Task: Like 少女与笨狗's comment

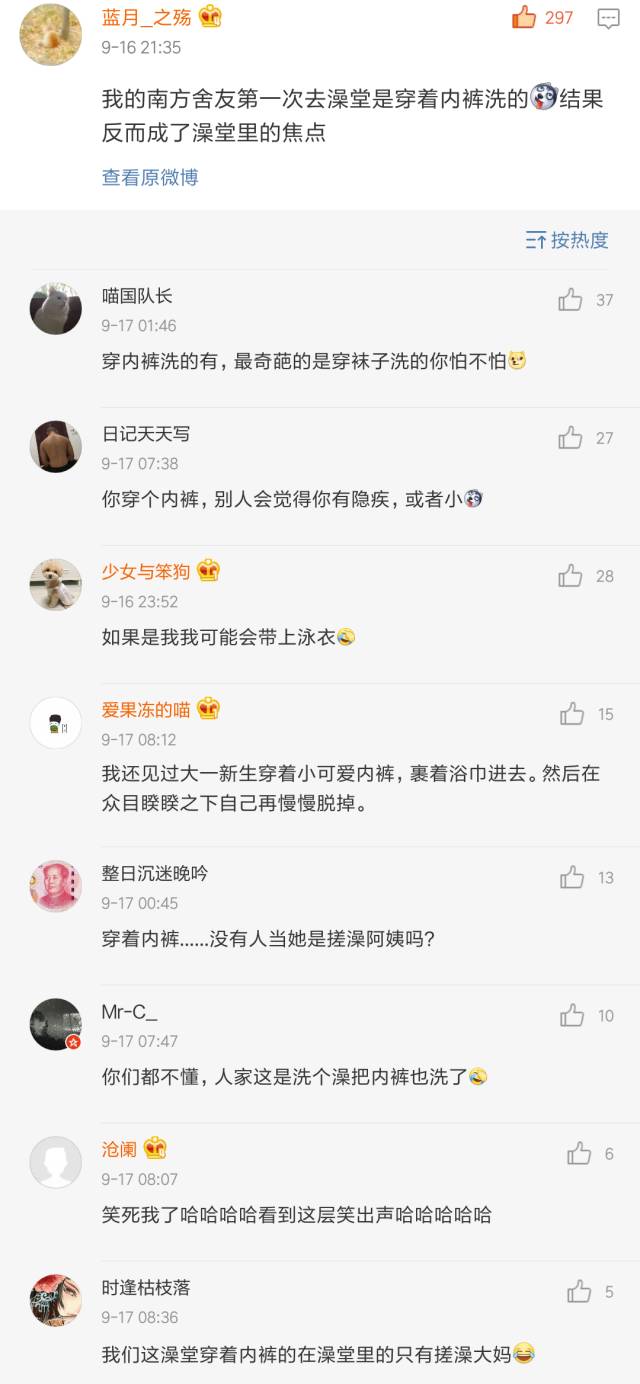Action: (x=570, y=576)
